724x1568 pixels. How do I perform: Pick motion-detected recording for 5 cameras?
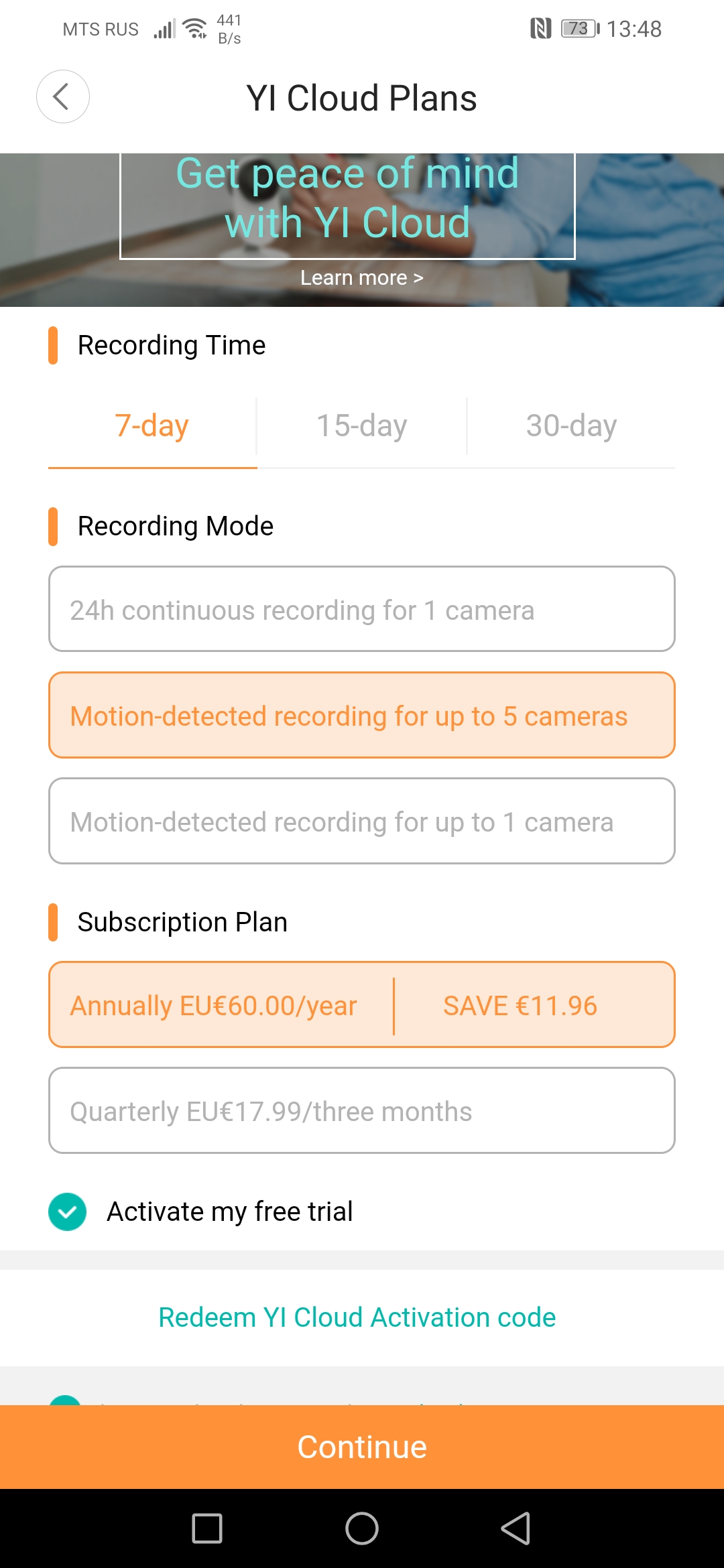tap(361, 715)
